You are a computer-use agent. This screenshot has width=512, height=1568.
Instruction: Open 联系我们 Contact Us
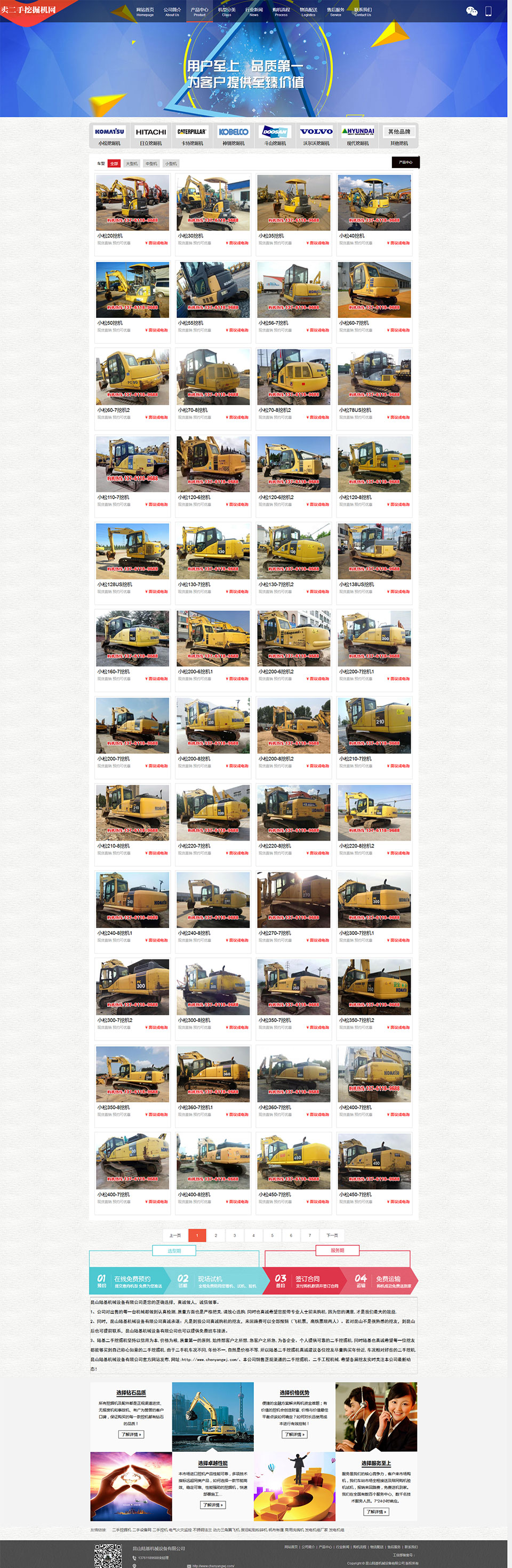tap(363, 12)
